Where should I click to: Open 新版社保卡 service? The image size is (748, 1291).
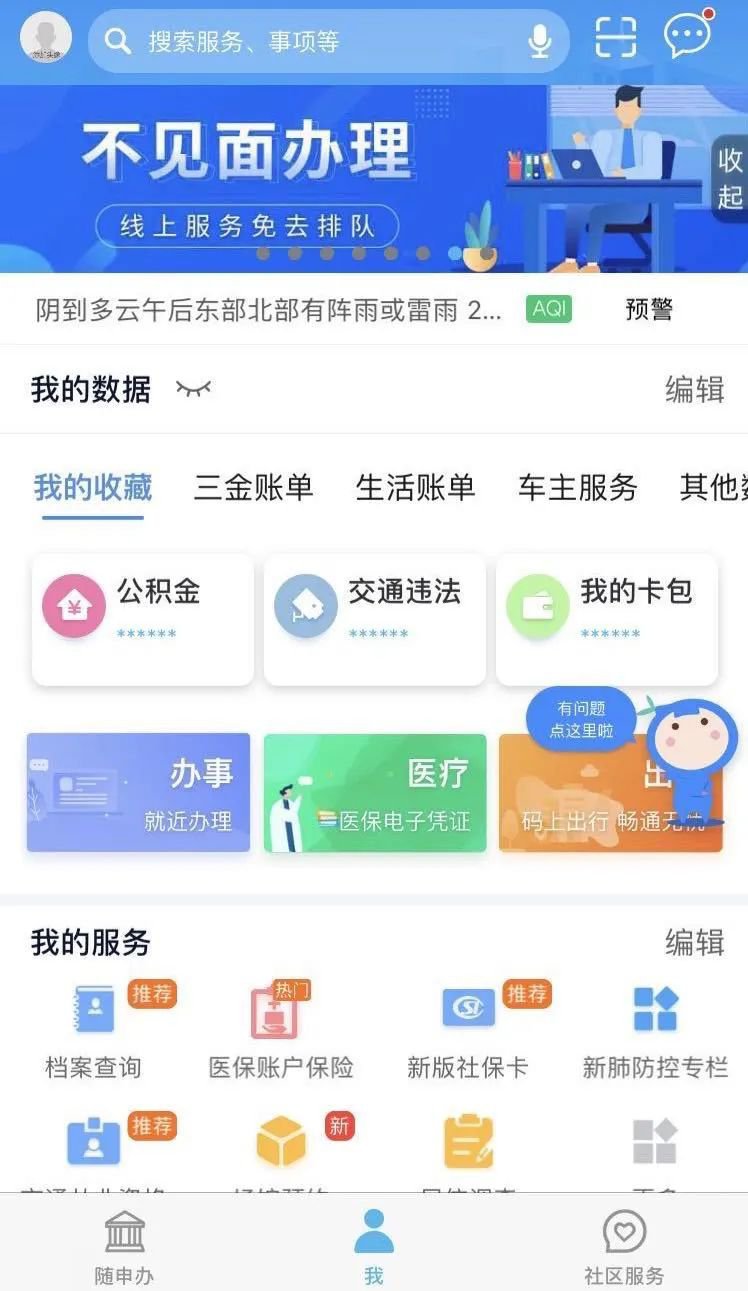click(x=467, y=1030)
